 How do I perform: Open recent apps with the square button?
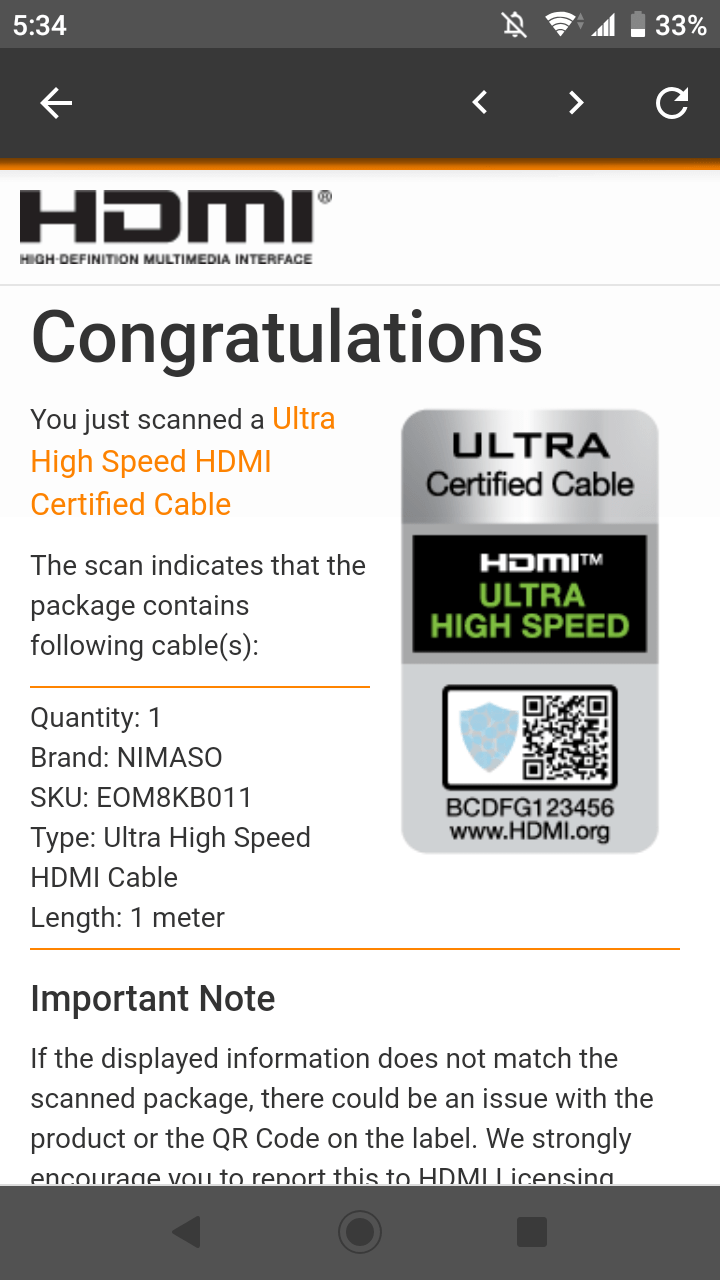(532, 1232)
